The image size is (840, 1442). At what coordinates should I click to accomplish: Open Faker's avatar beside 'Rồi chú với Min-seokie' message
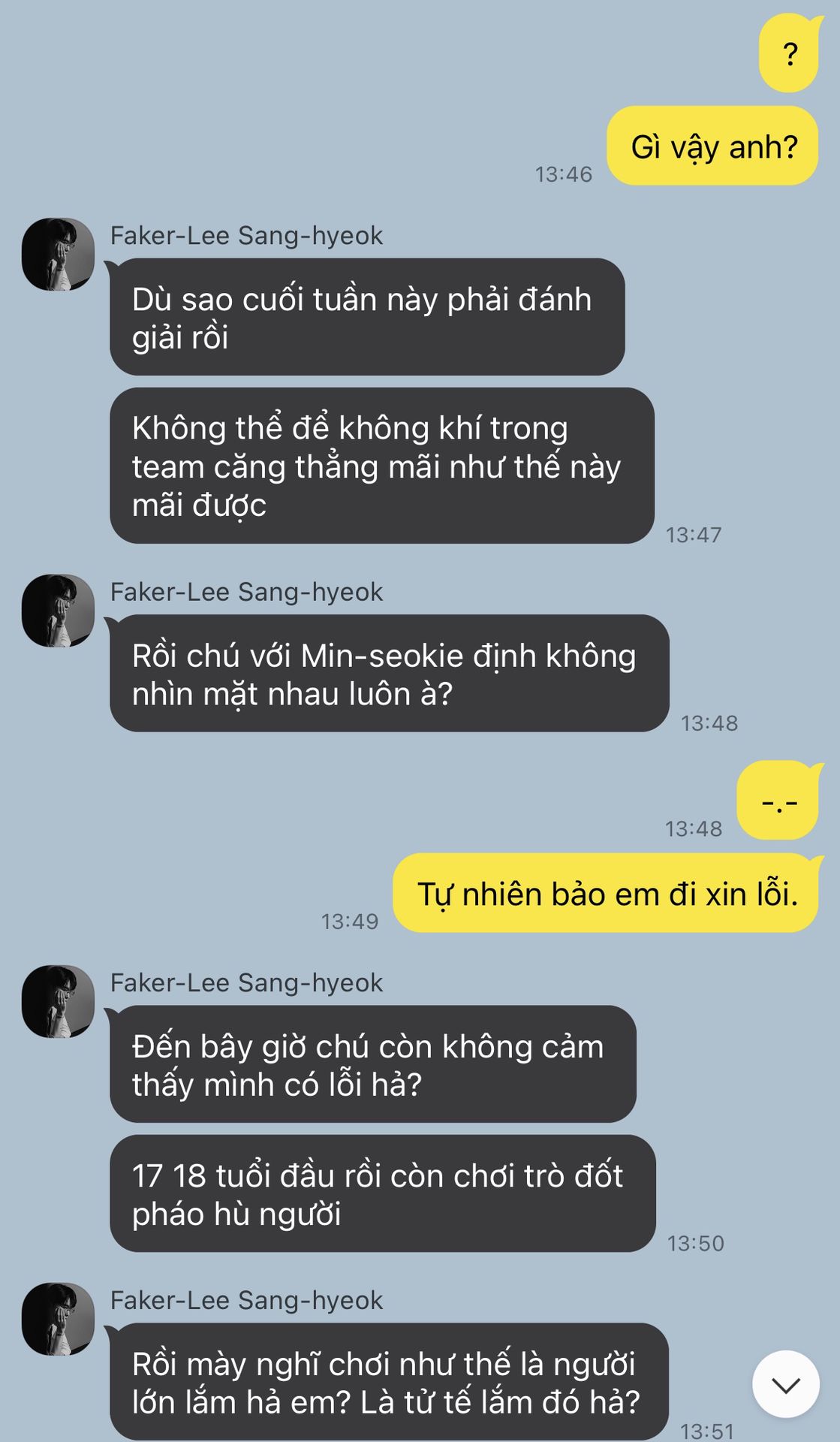(58, 611)
